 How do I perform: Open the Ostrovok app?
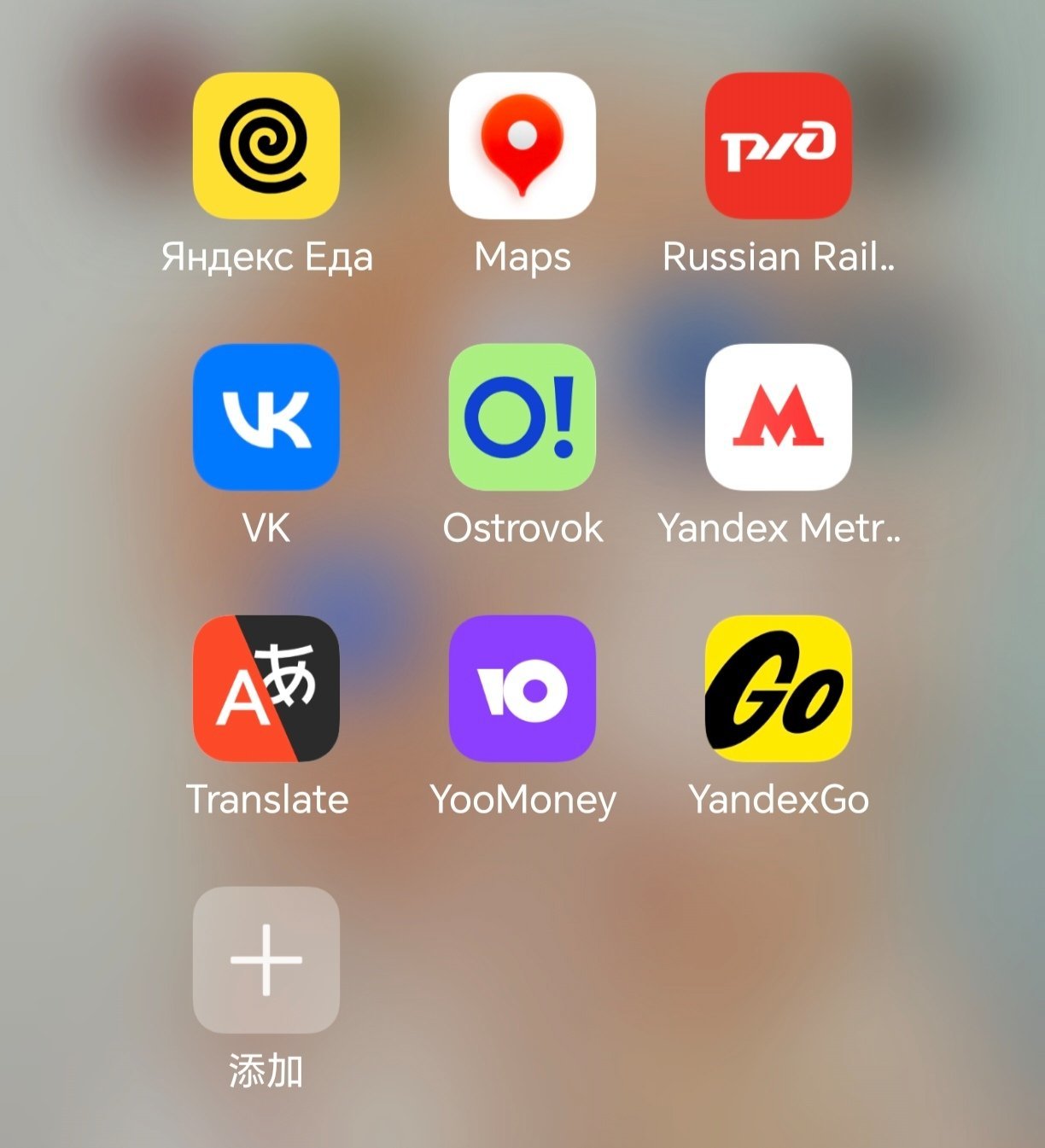[x=522, y=417]
